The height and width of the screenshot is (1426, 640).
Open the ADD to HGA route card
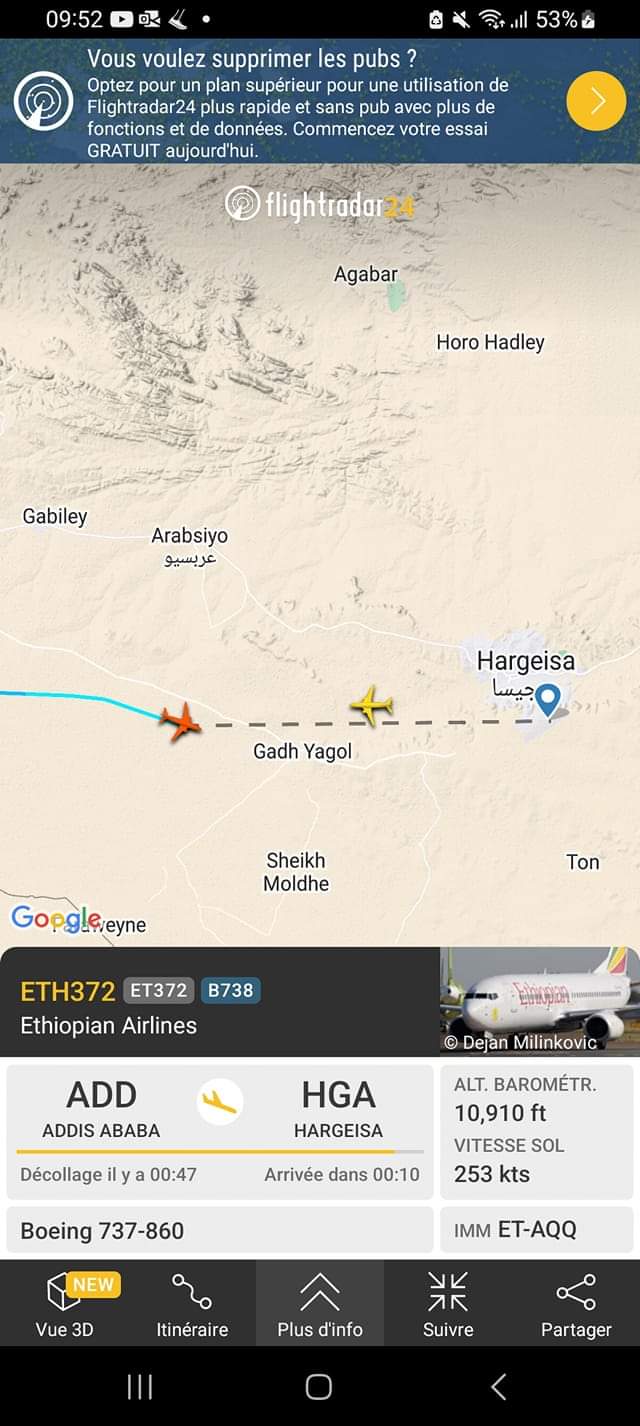pos(220,1131)
